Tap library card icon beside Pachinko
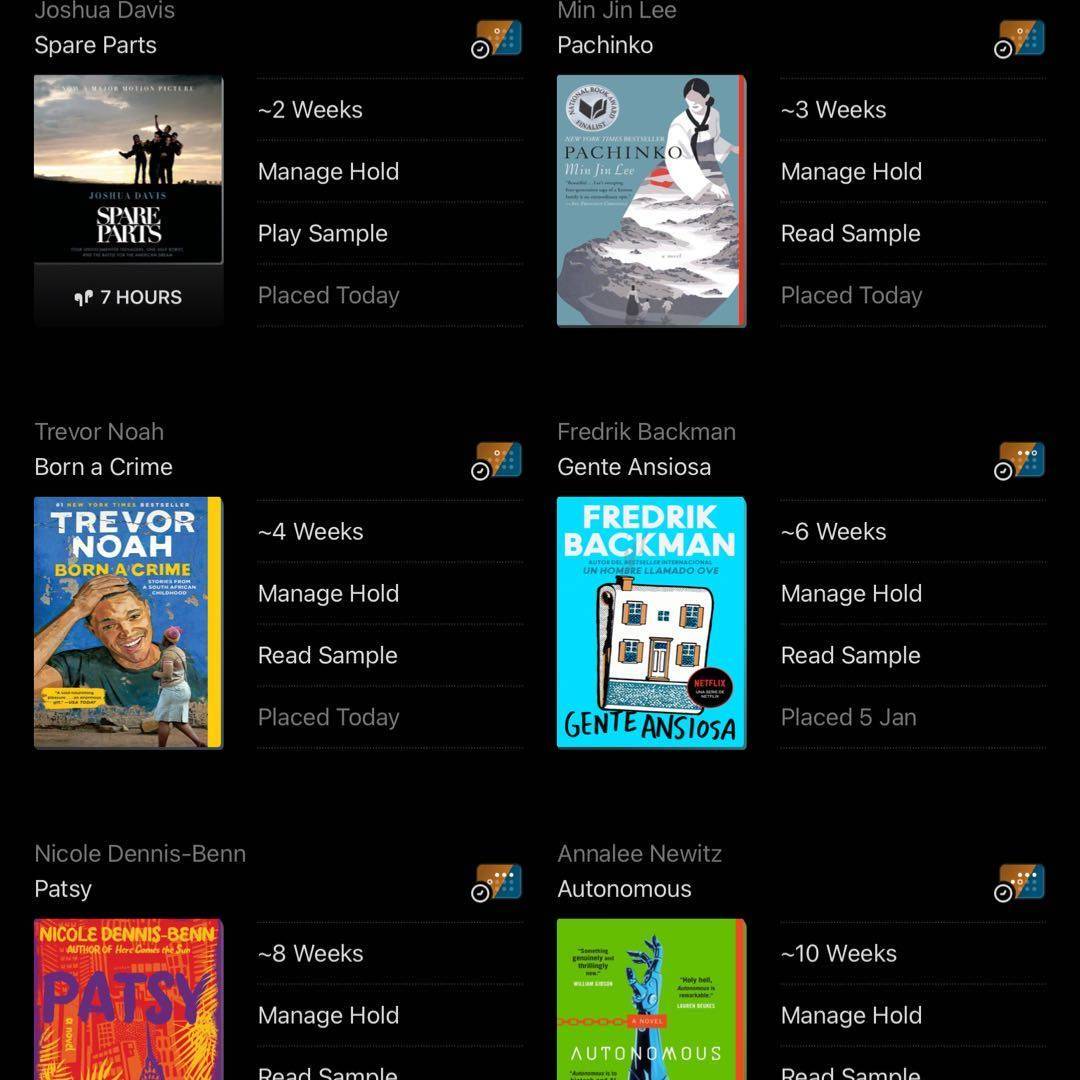 tap(1020, 40)
